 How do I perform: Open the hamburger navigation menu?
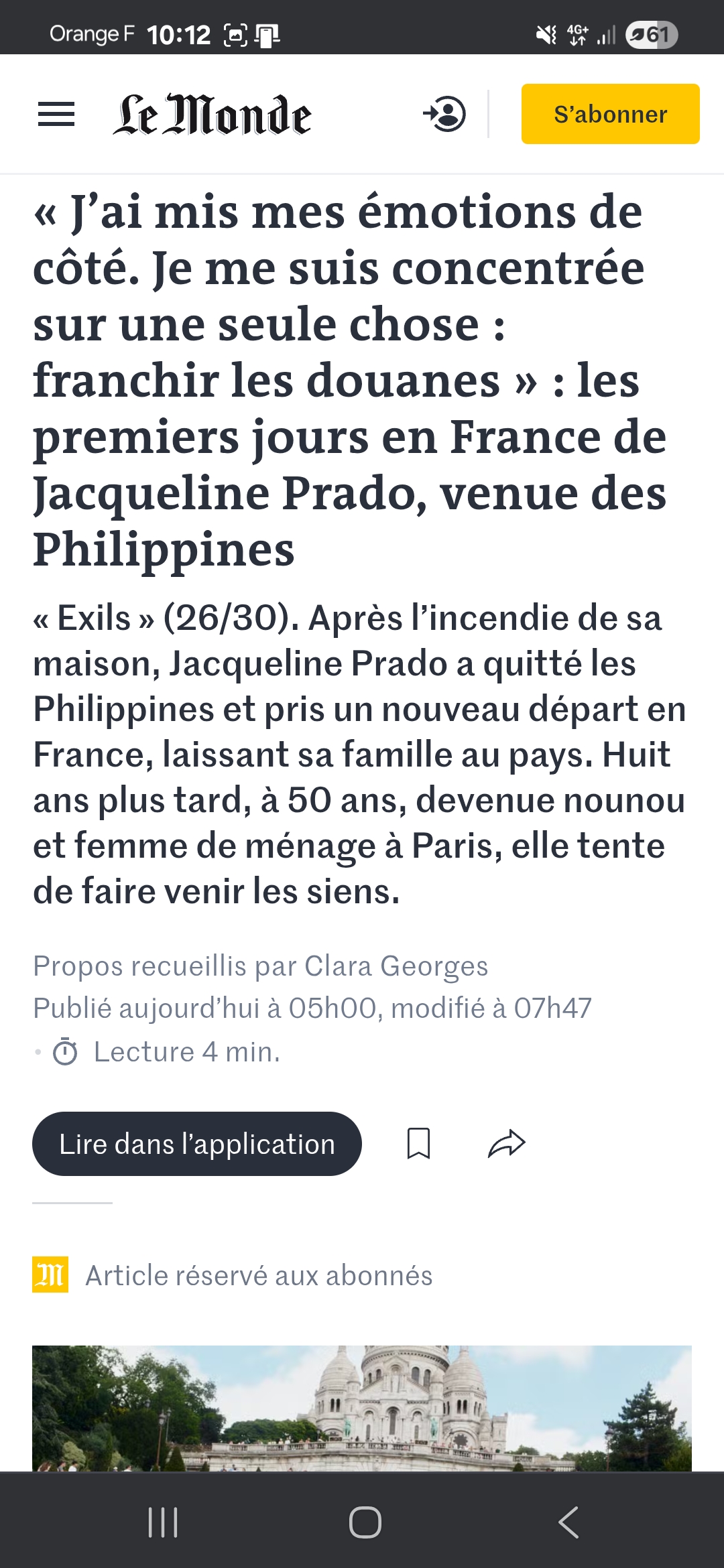(x=56, y=114)
